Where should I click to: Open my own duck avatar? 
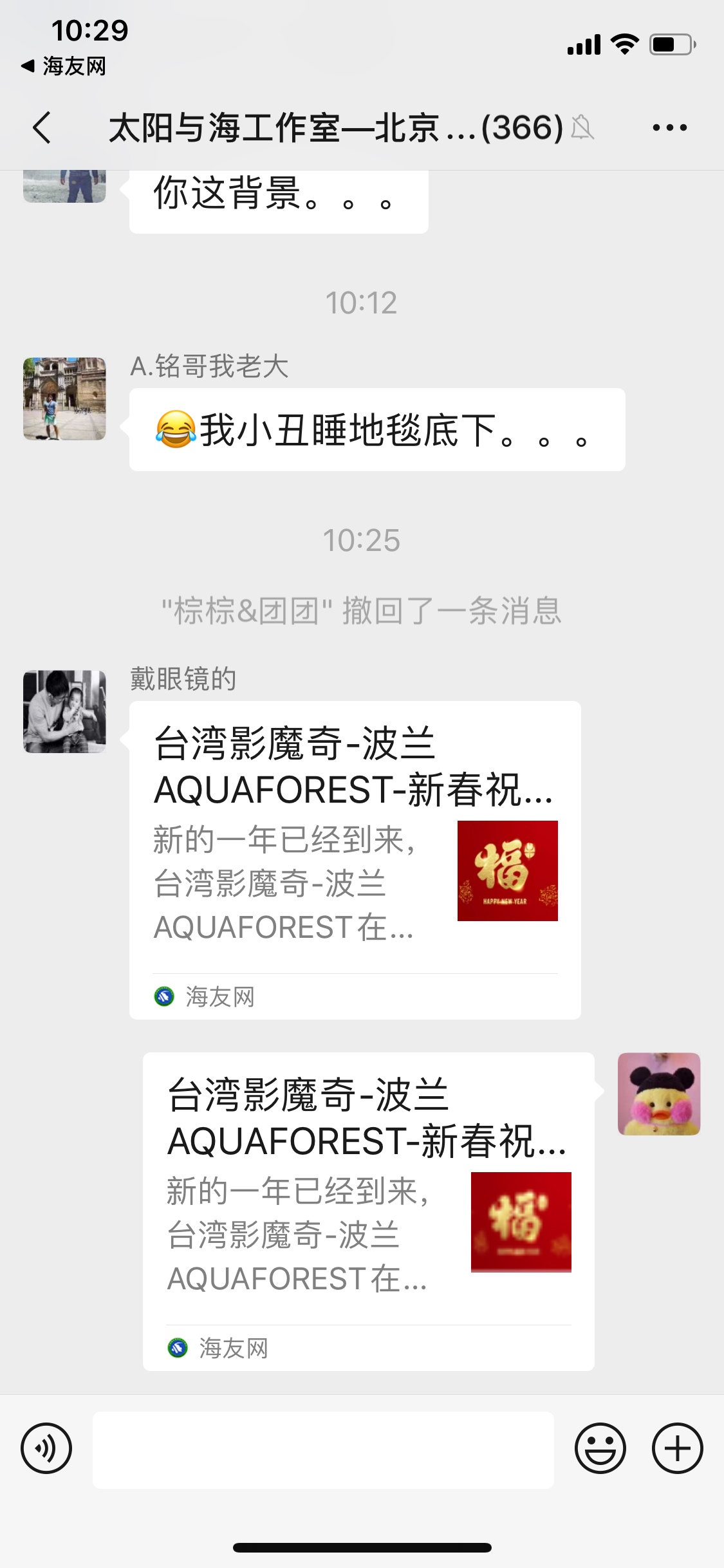pyautogui.click(x=658, y=1094)
